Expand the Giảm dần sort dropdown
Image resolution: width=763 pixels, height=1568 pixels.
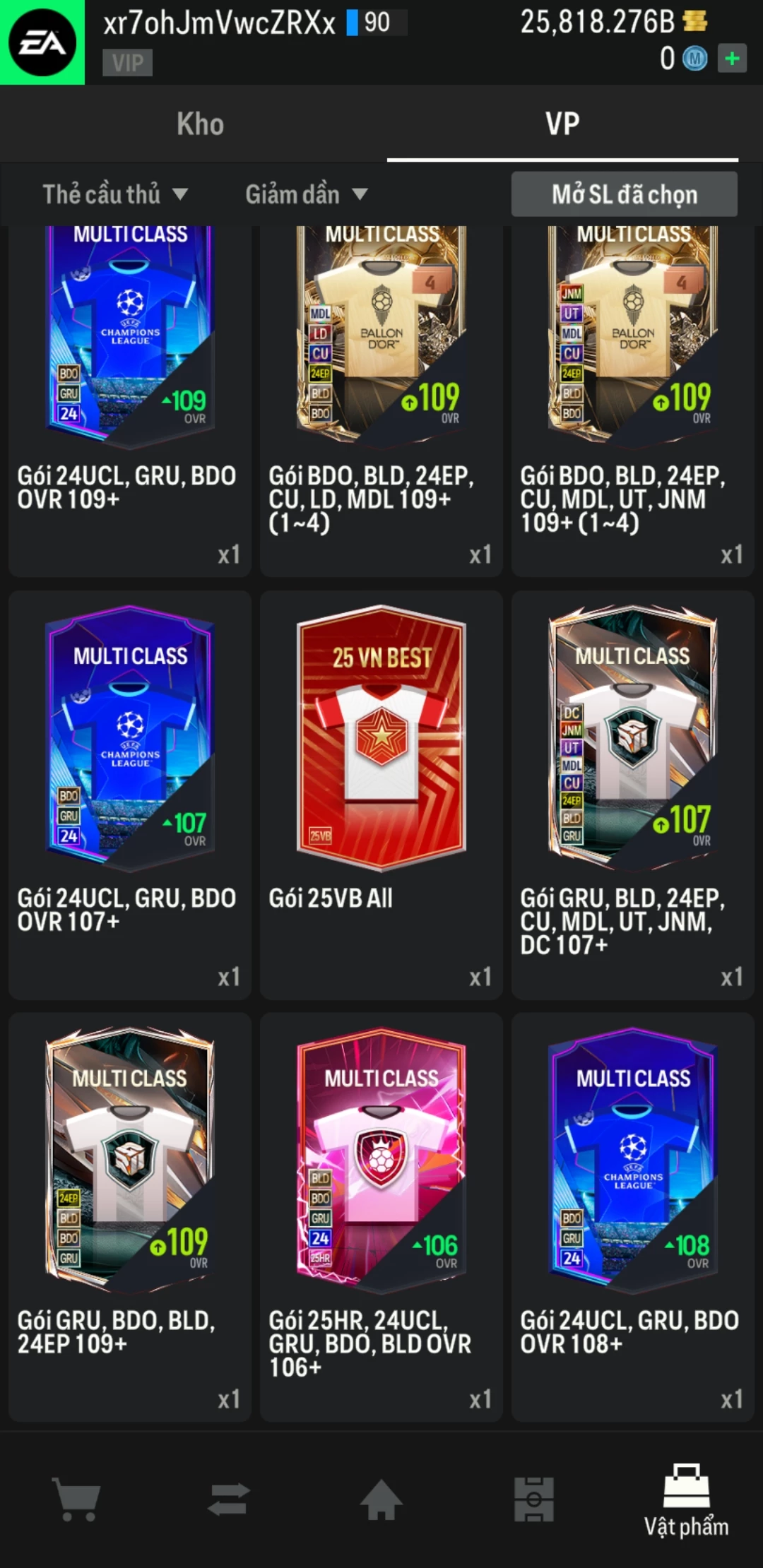click(306, 194)
